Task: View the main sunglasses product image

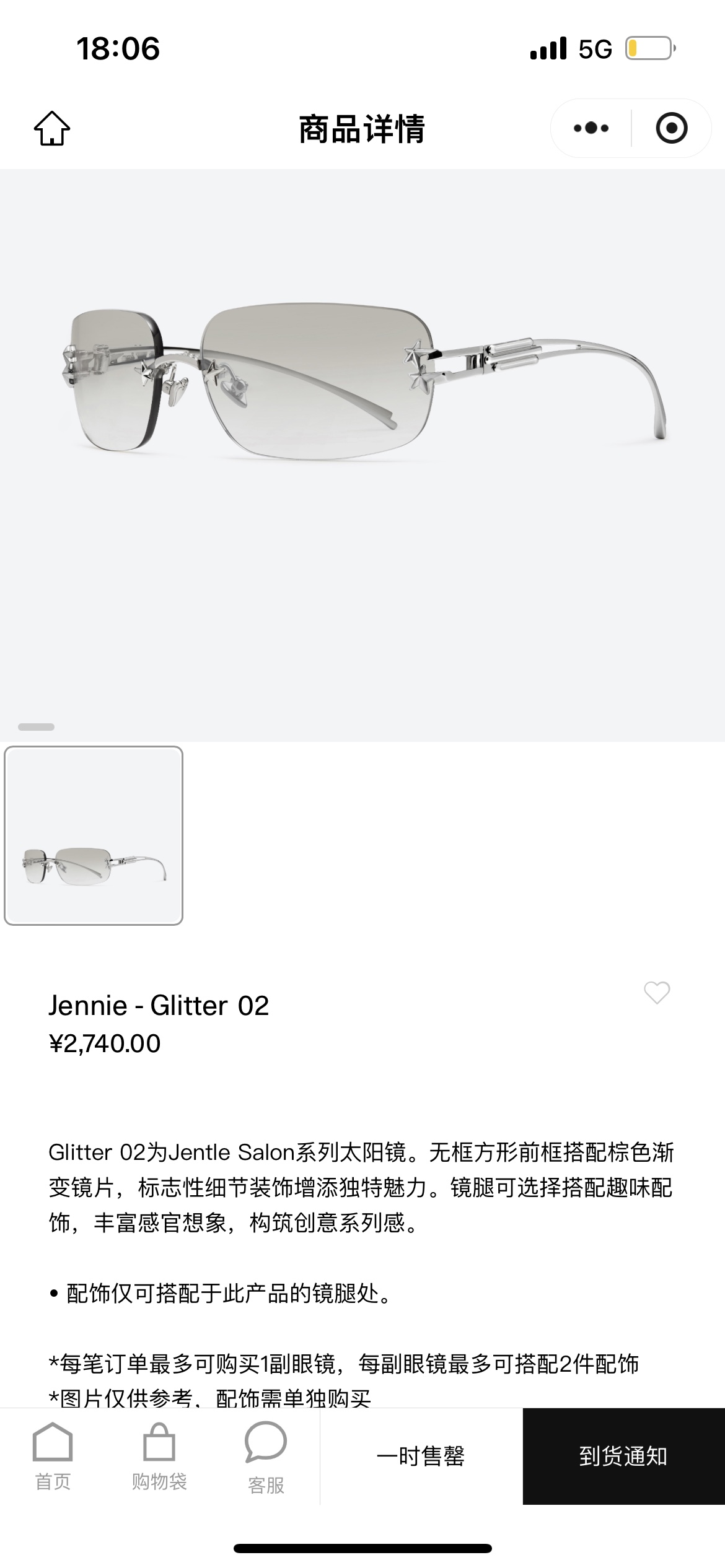Action: tap(362, 384)
